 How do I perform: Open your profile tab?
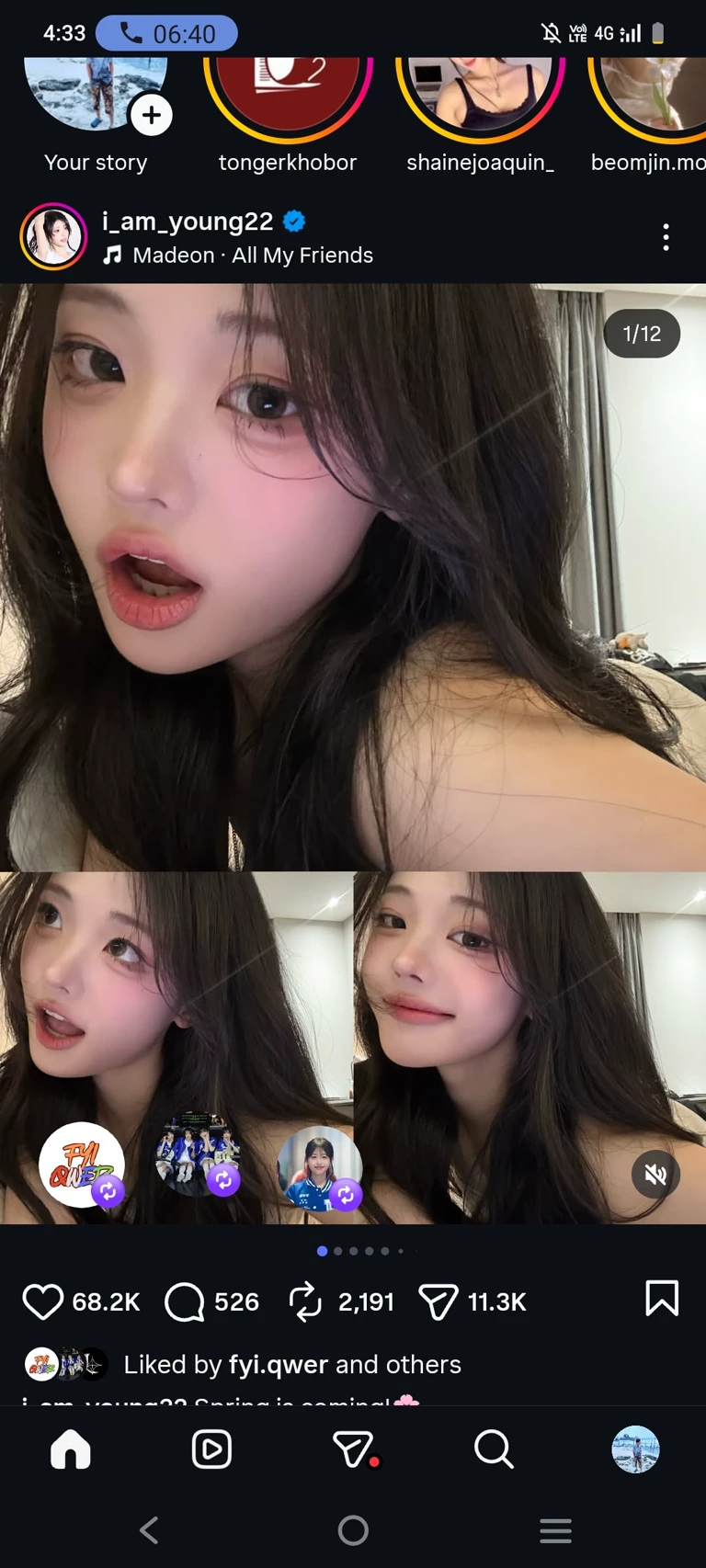[x=635, y=1449]
